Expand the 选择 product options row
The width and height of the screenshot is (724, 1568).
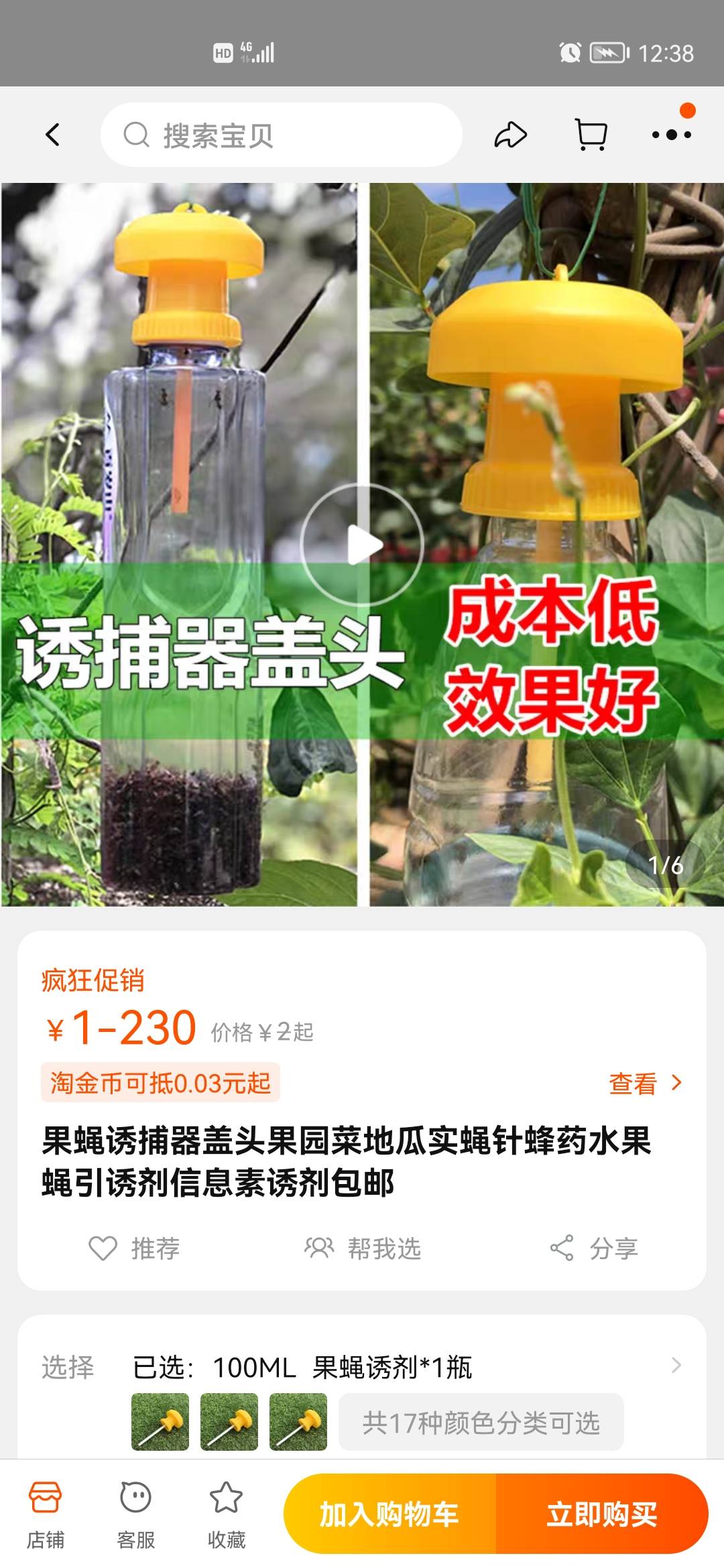coord(362,1367)
